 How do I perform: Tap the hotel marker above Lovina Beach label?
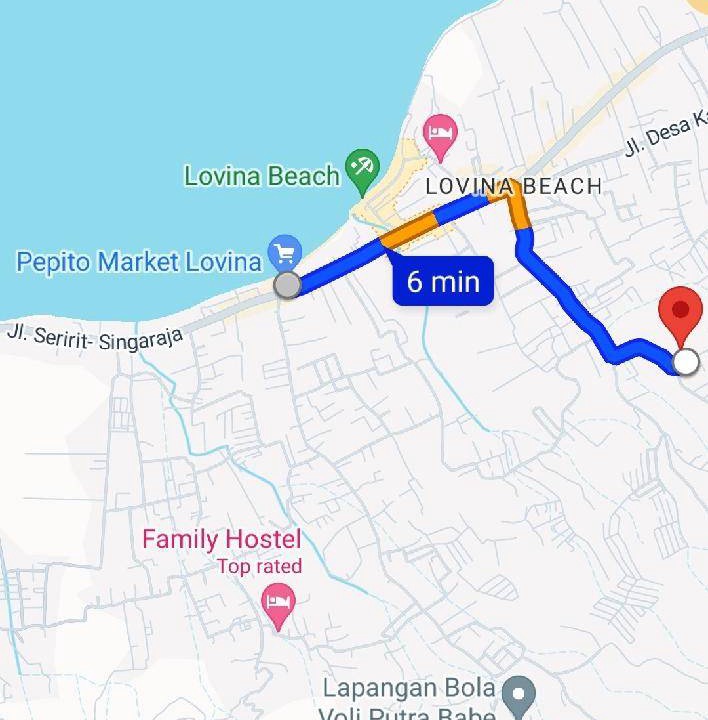(440, 134)
